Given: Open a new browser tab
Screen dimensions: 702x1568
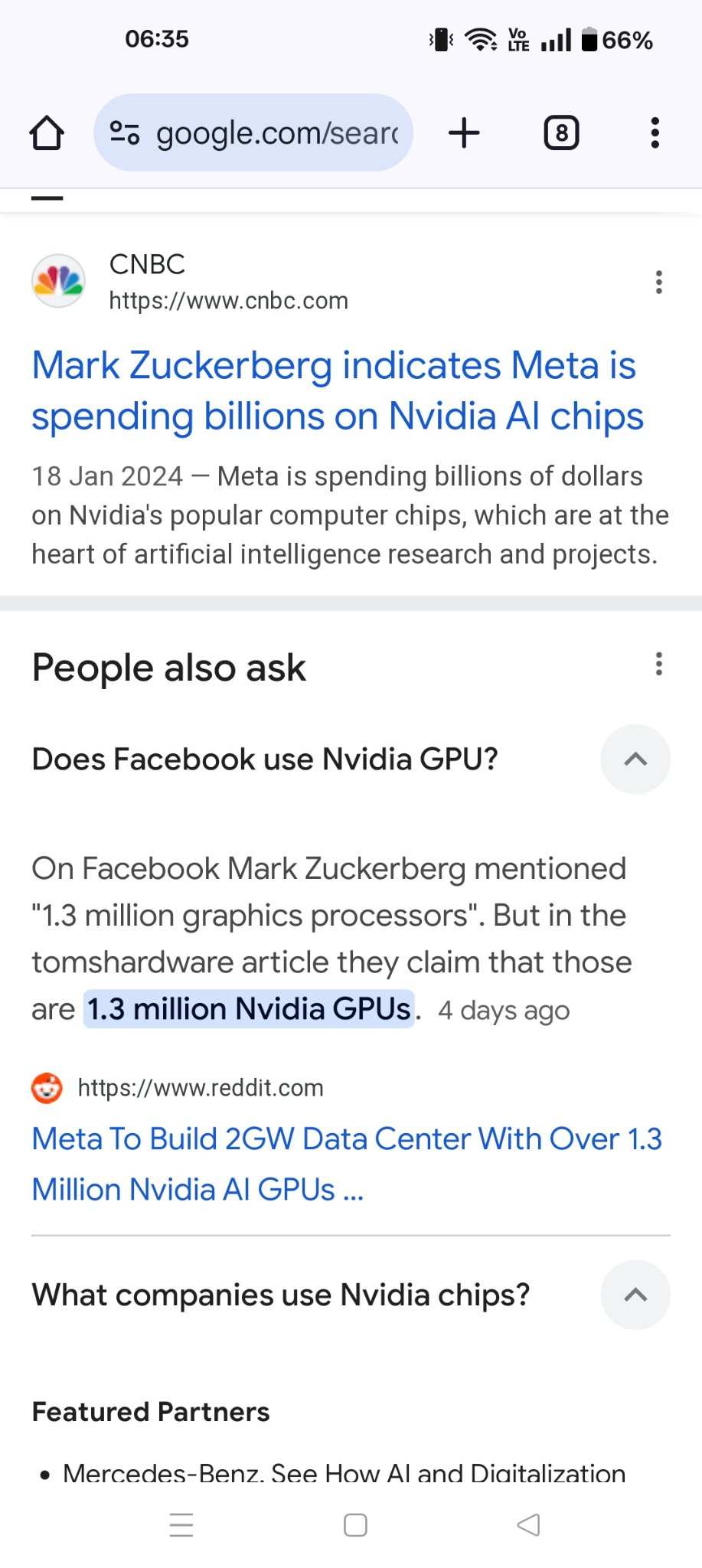Looking at the screenshot, I should click(x=464, y=132).
